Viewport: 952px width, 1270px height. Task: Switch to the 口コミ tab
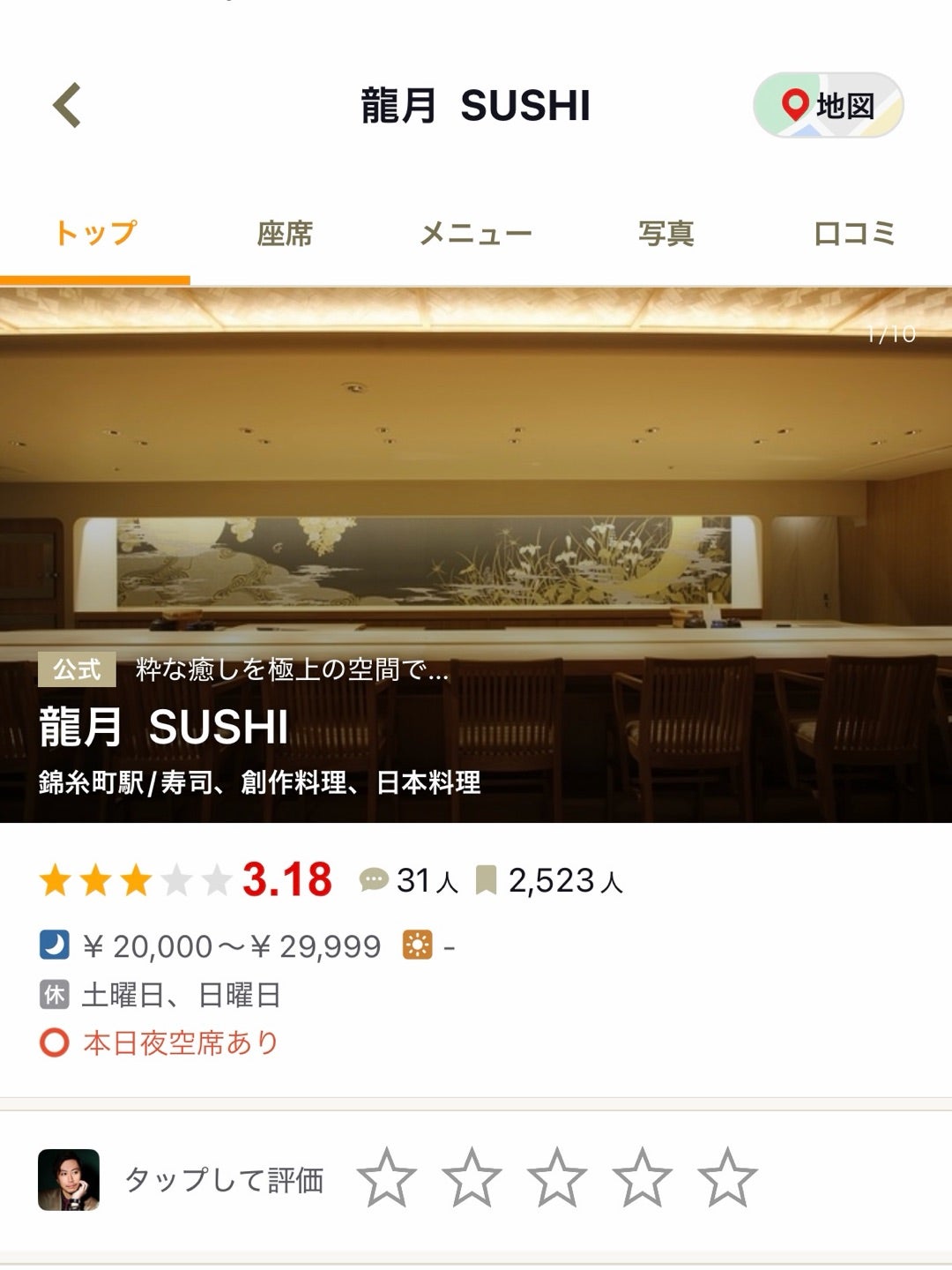(x=854, y=234)
